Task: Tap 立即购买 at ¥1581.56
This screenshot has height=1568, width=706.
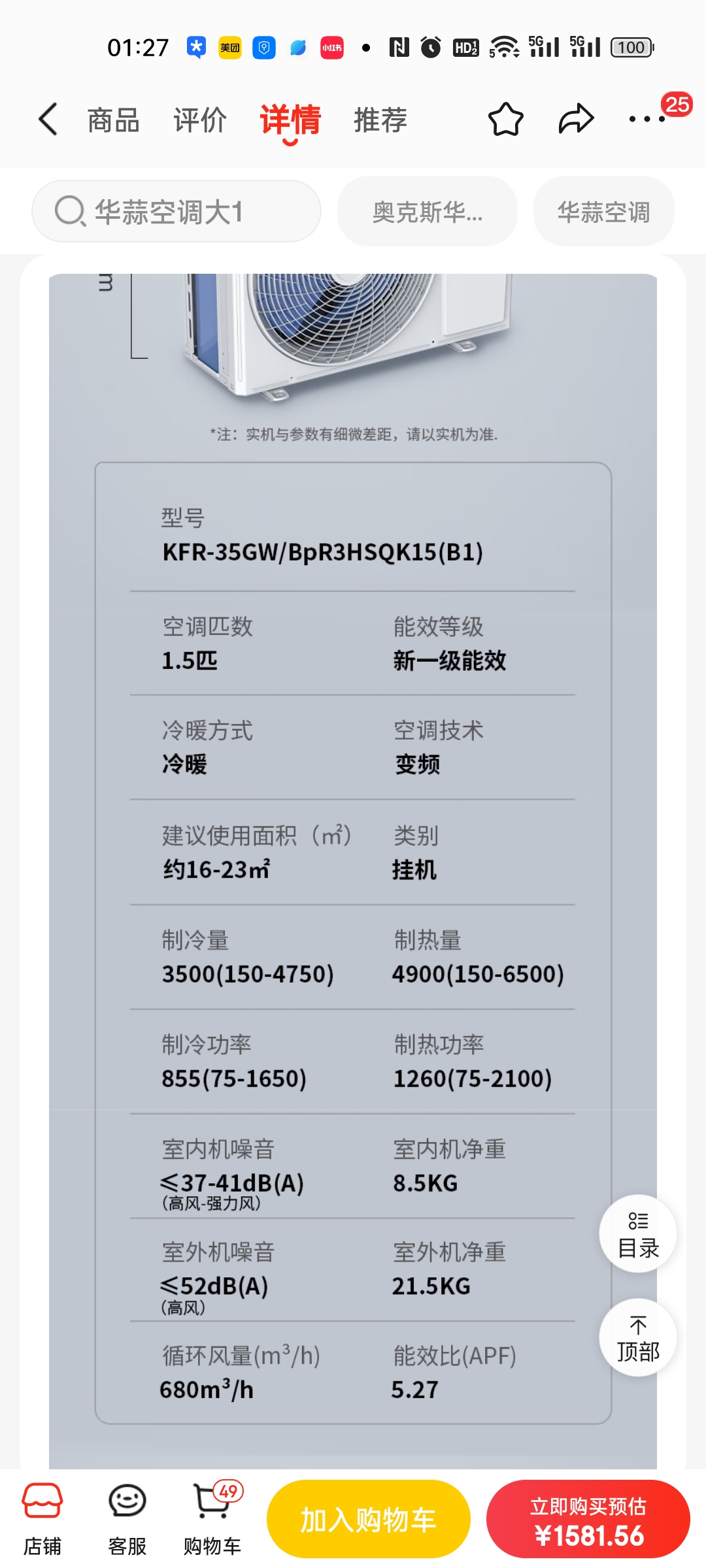Action: [588, 1519]
